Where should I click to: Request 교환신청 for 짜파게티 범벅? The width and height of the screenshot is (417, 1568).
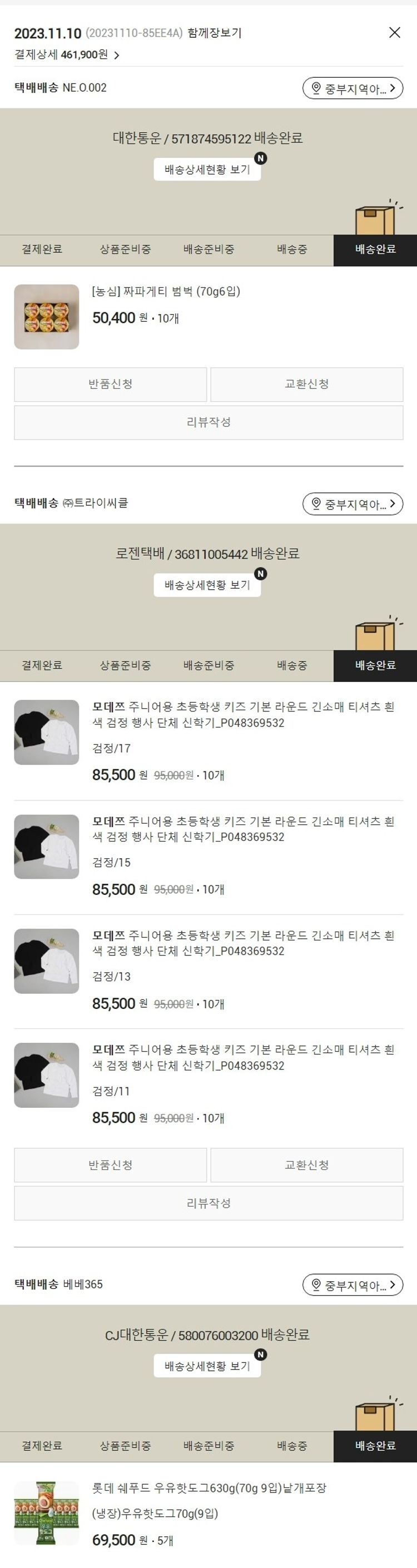306,384
